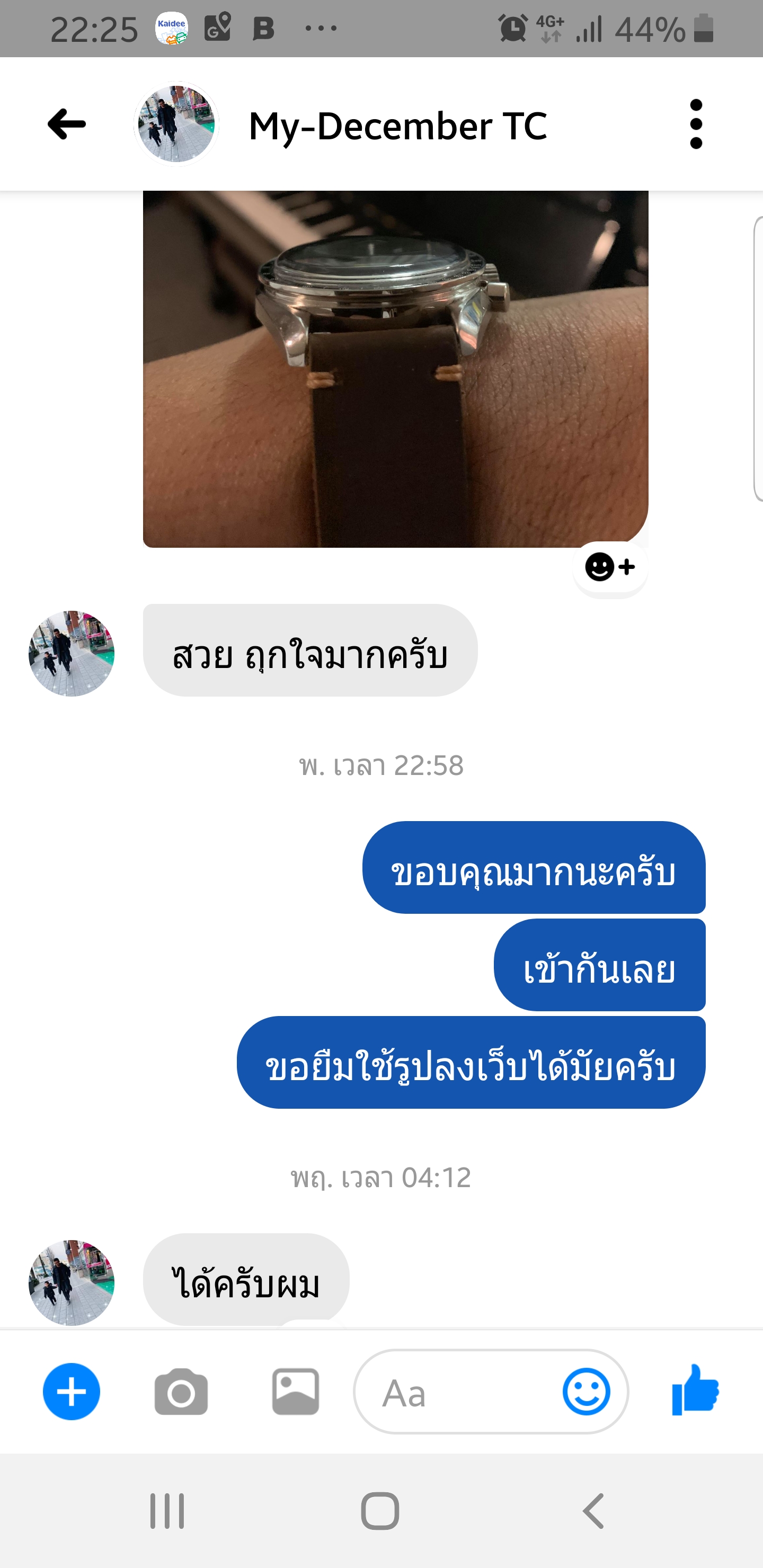Open My-December TC profile picture in header

pos(176,124)
